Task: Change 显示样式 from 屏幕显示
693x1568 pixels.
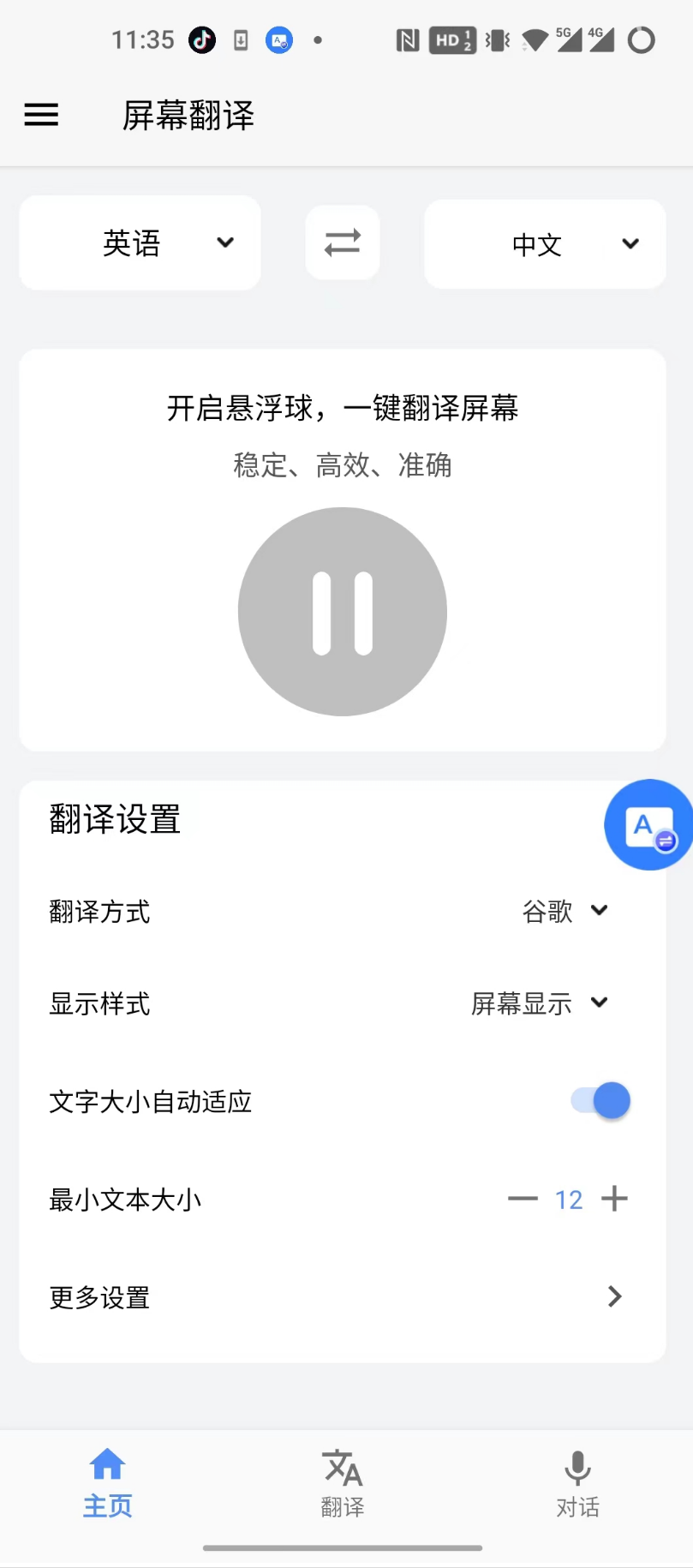Action: pyautogui.click(x=540, y=1003)
